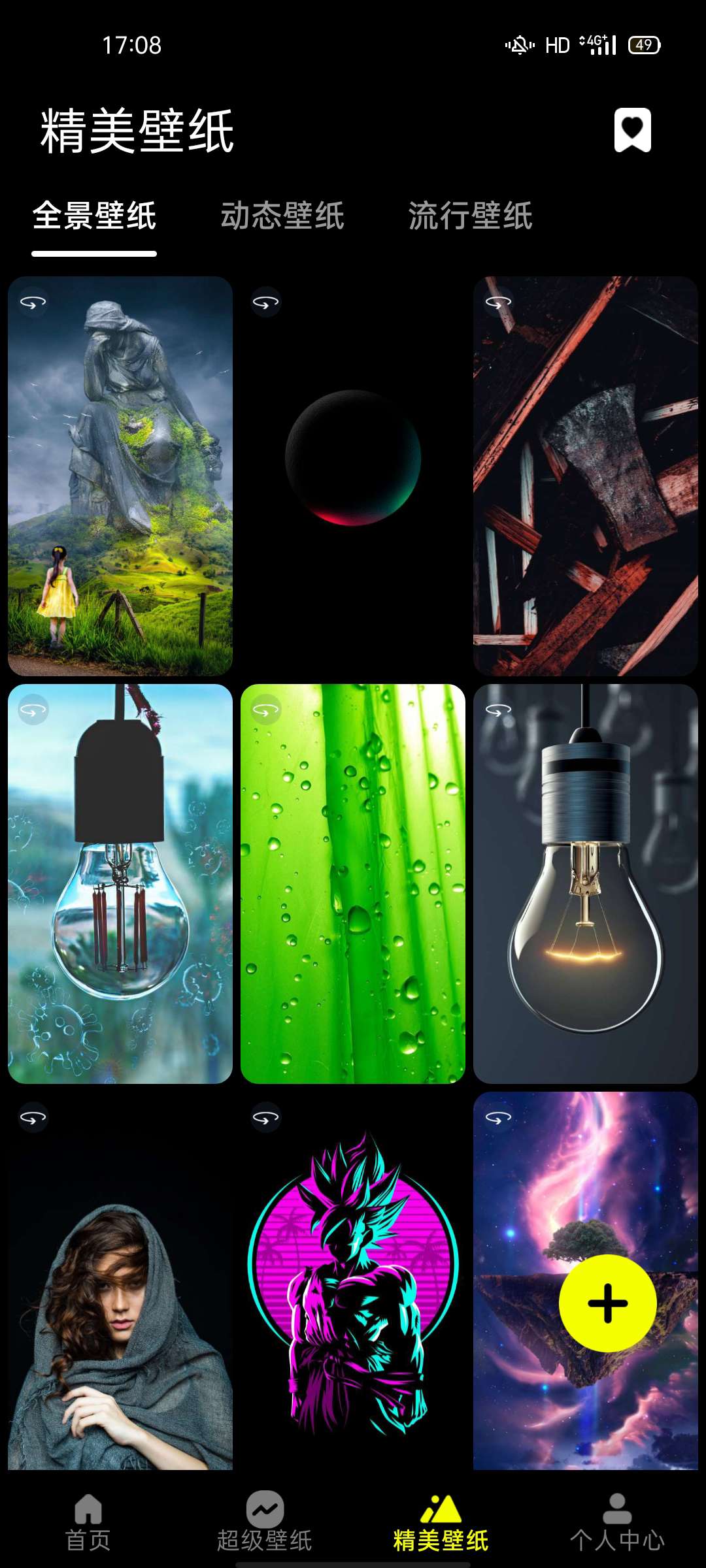Switch to the 超级壁纸 tab
Image resolution: width=706 pixels, height=1568 pixels.
pos(265,1524)
